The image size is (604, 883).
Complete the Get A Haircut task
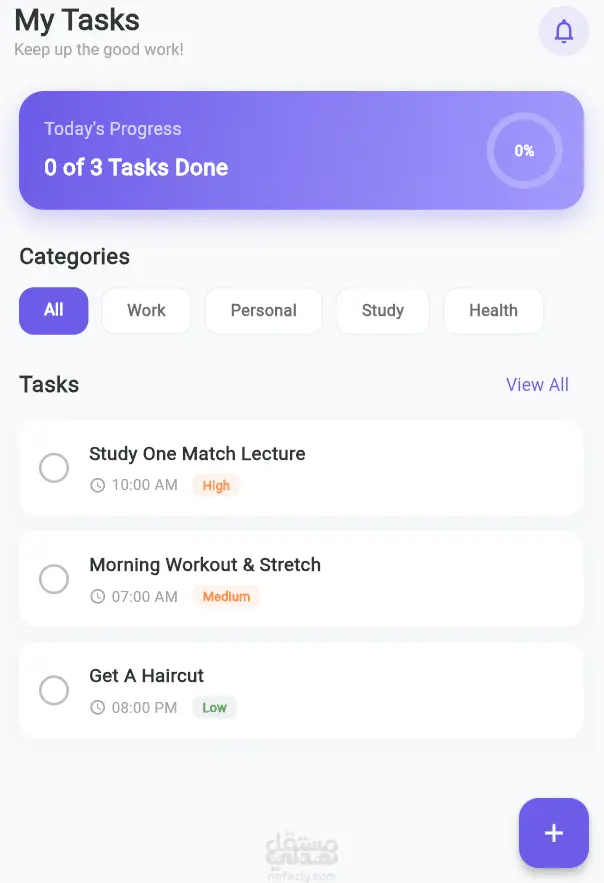click(x=54, y=690)
